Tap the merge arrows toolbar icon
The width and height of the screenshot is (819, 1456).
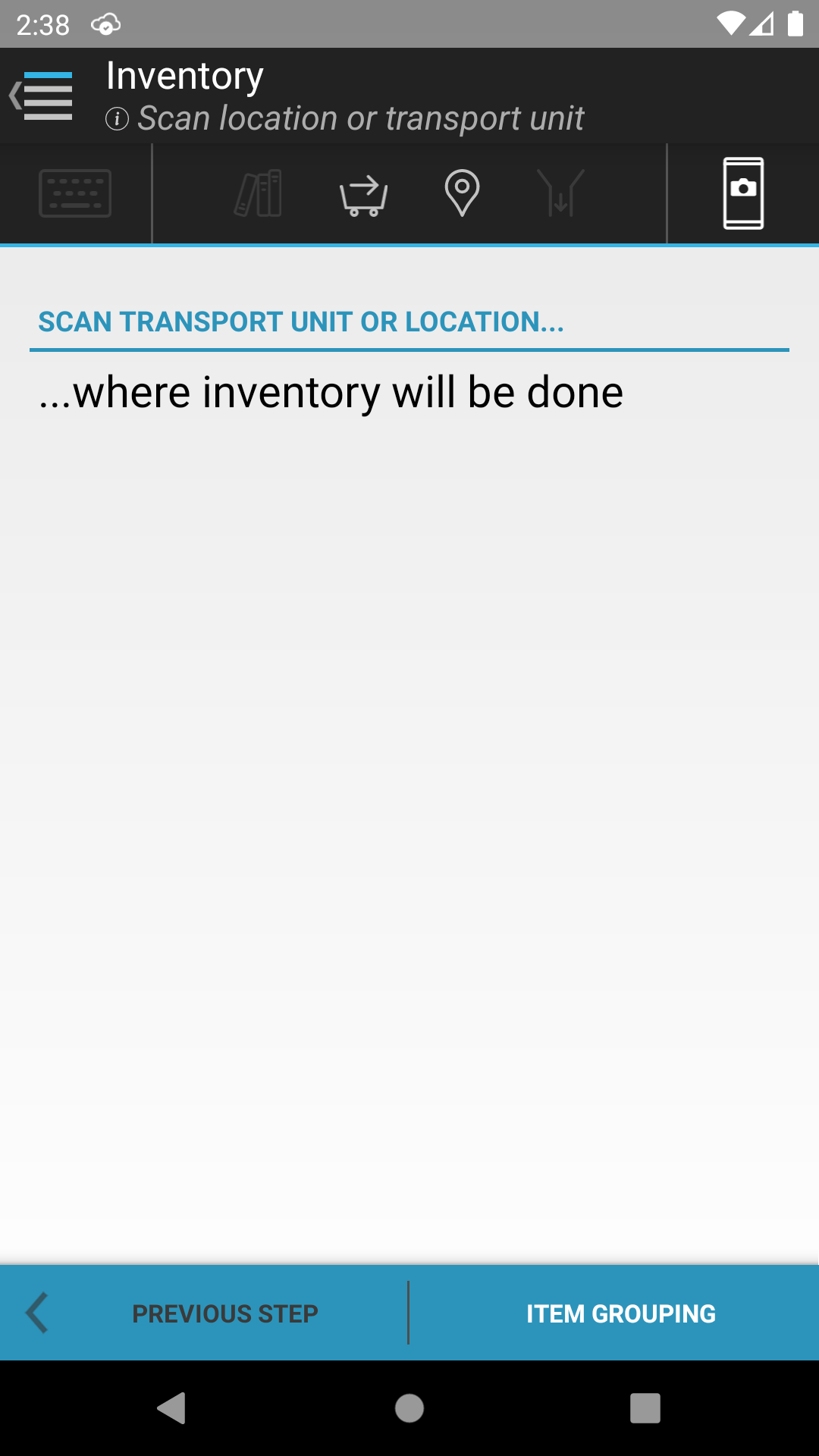pyautogui.click(x=560, y=193)
